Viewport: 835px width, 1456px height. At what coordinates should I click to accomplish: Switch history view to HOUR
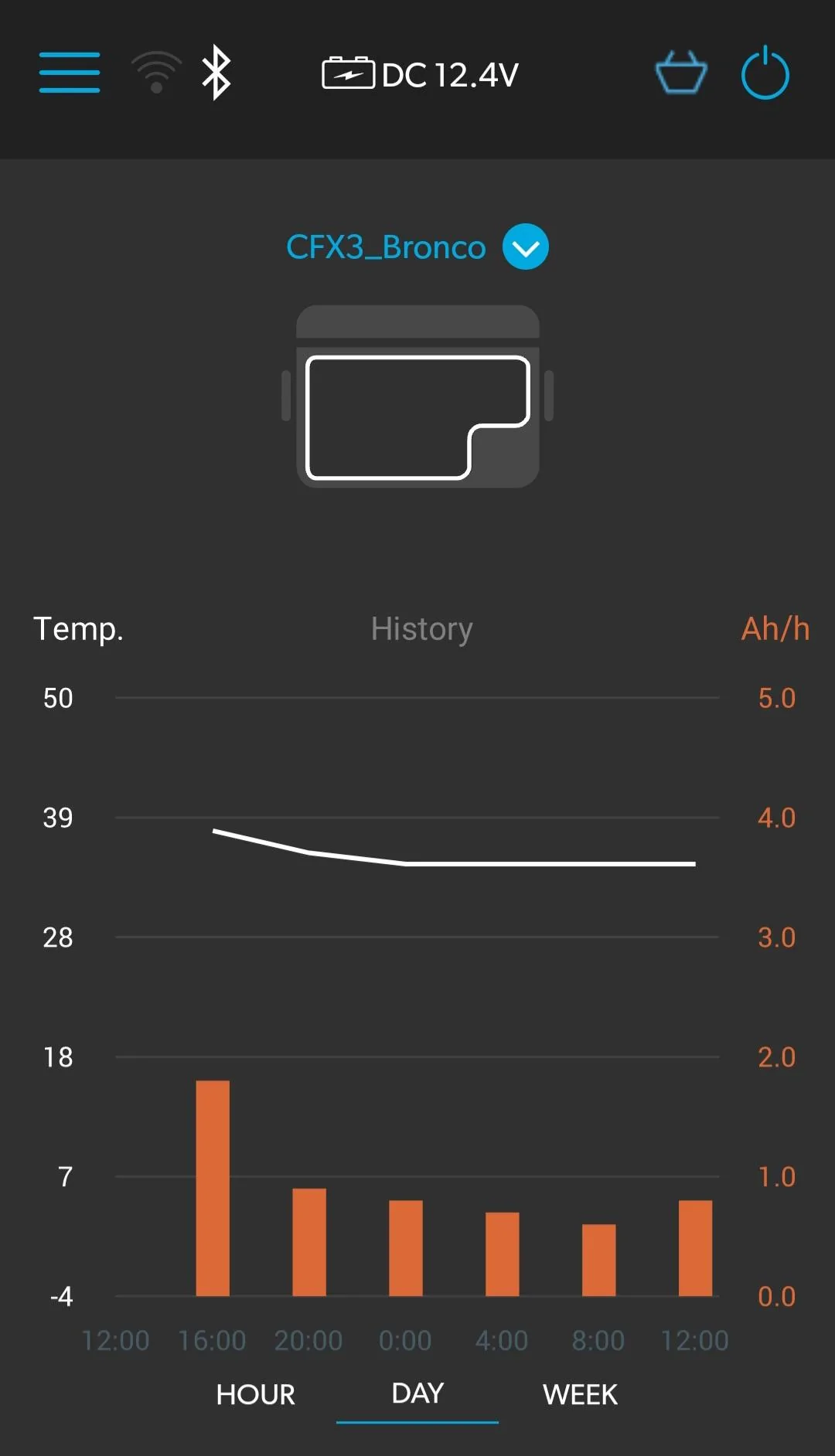pos(256,1395)
